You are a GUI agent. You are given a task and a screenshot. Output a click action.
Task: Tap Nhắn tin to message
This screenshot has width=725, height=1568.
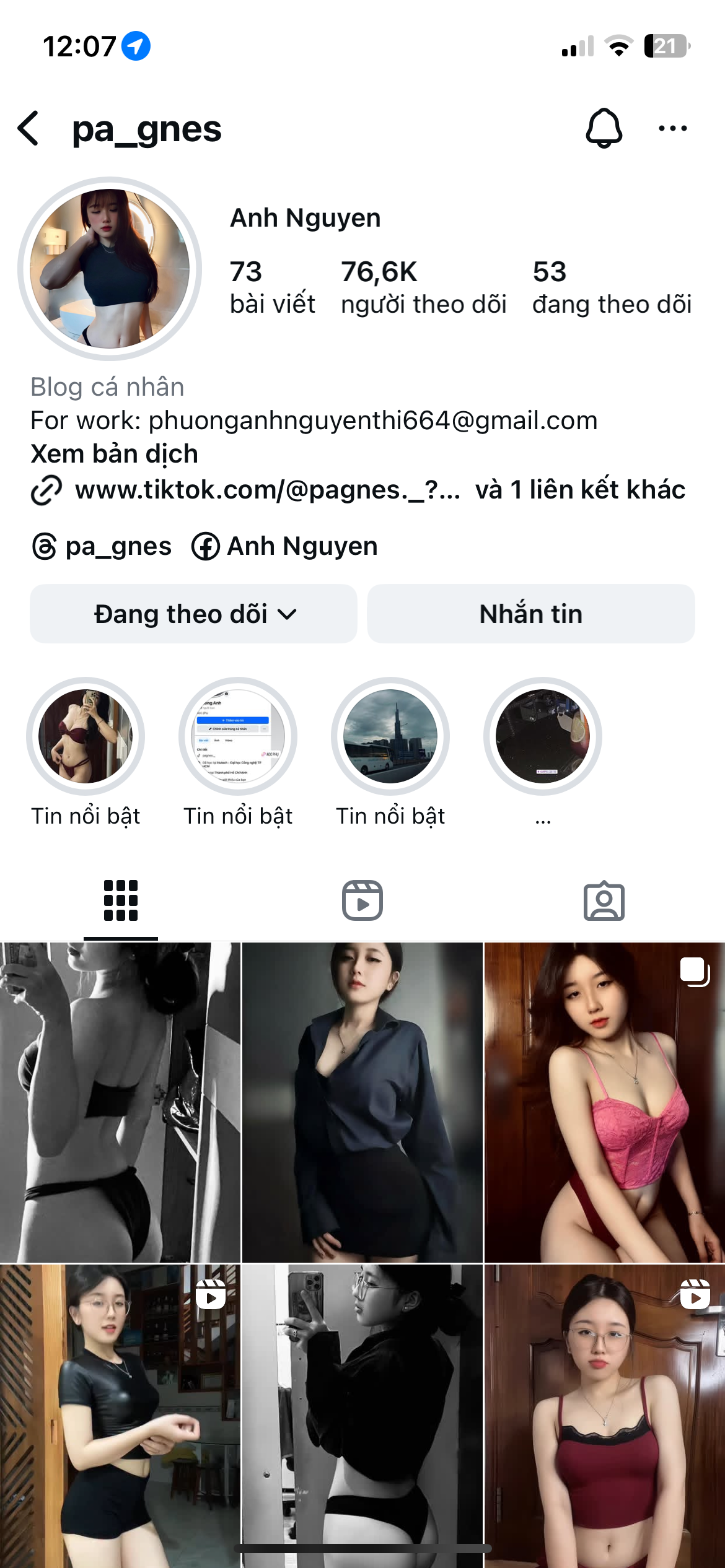[x=530, y=614]
